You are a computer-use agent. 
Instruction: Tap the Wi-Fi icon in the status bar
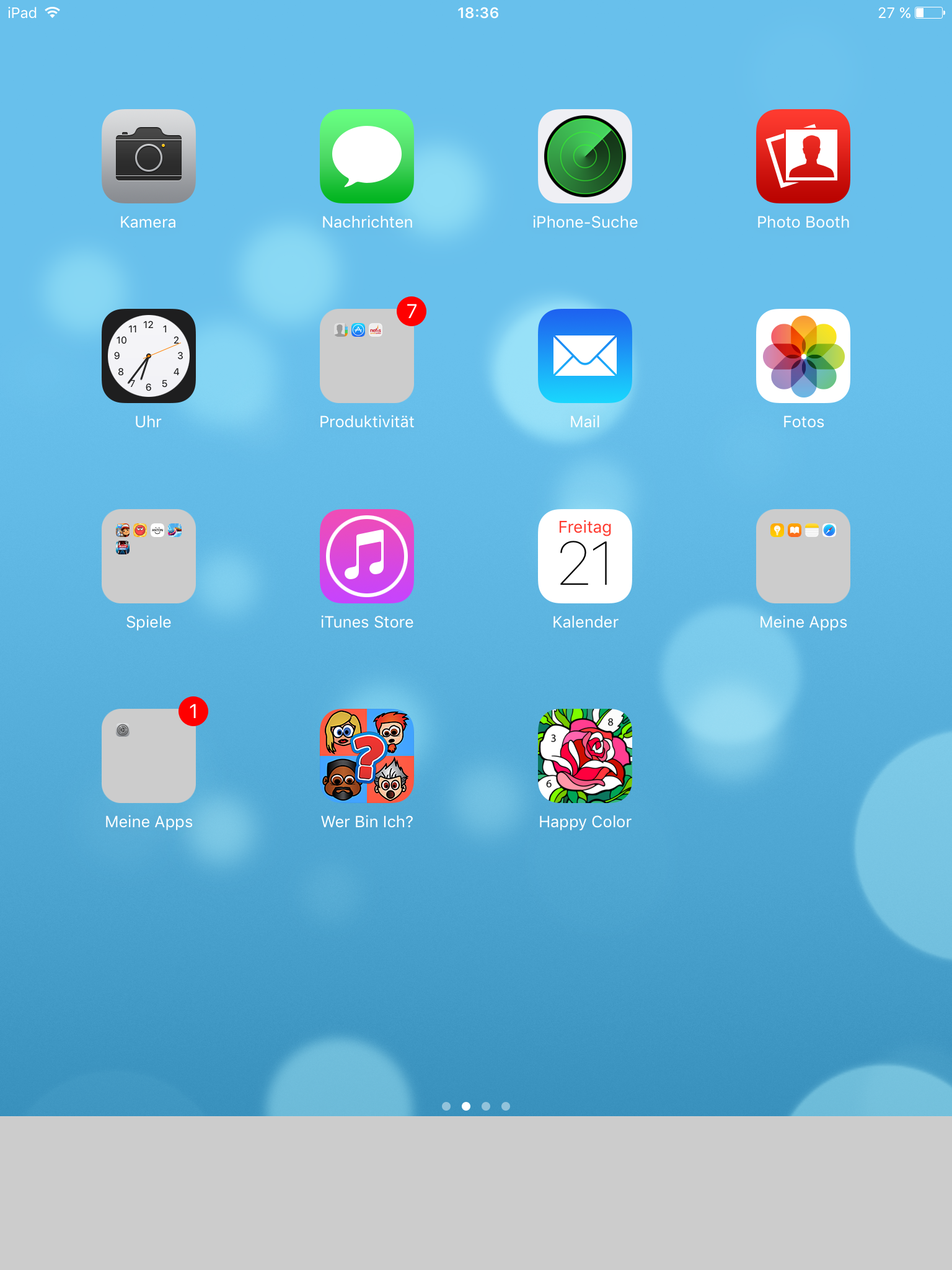coord(53,12)
